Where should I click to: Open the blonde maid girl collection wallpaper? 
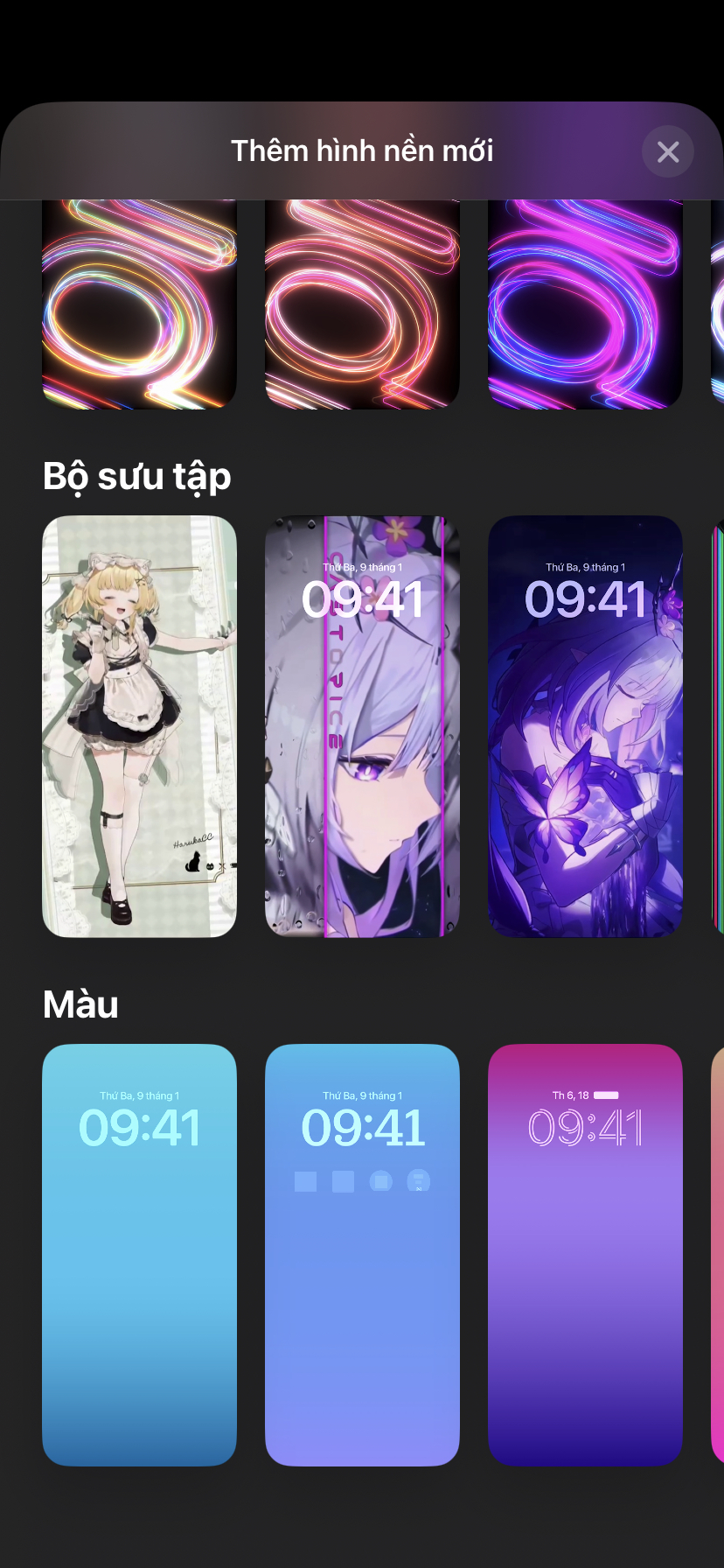click(x=139, y=726)
